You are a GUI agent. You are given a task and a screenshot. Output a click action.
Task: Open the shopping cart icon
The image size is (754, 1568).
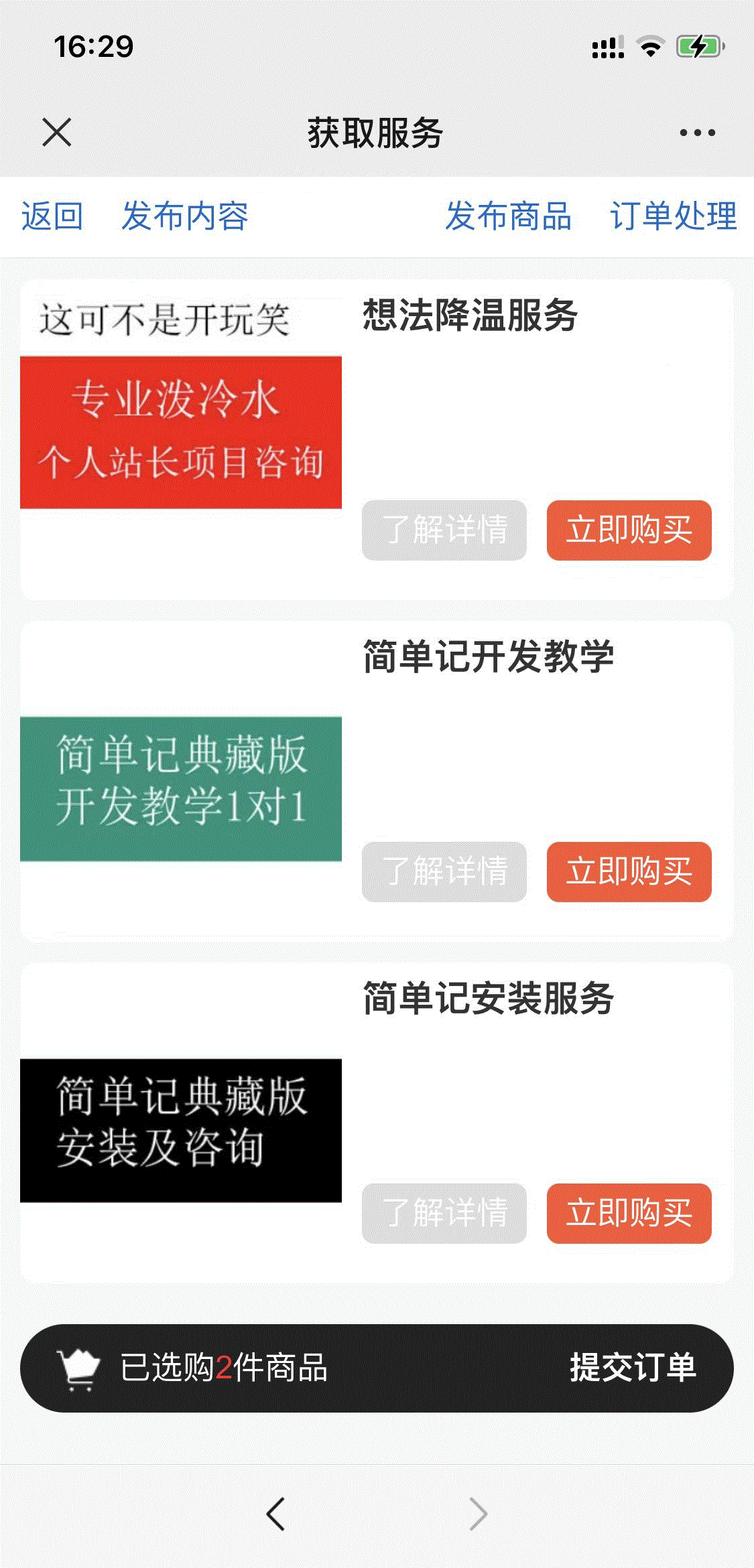pos(79,1369)
